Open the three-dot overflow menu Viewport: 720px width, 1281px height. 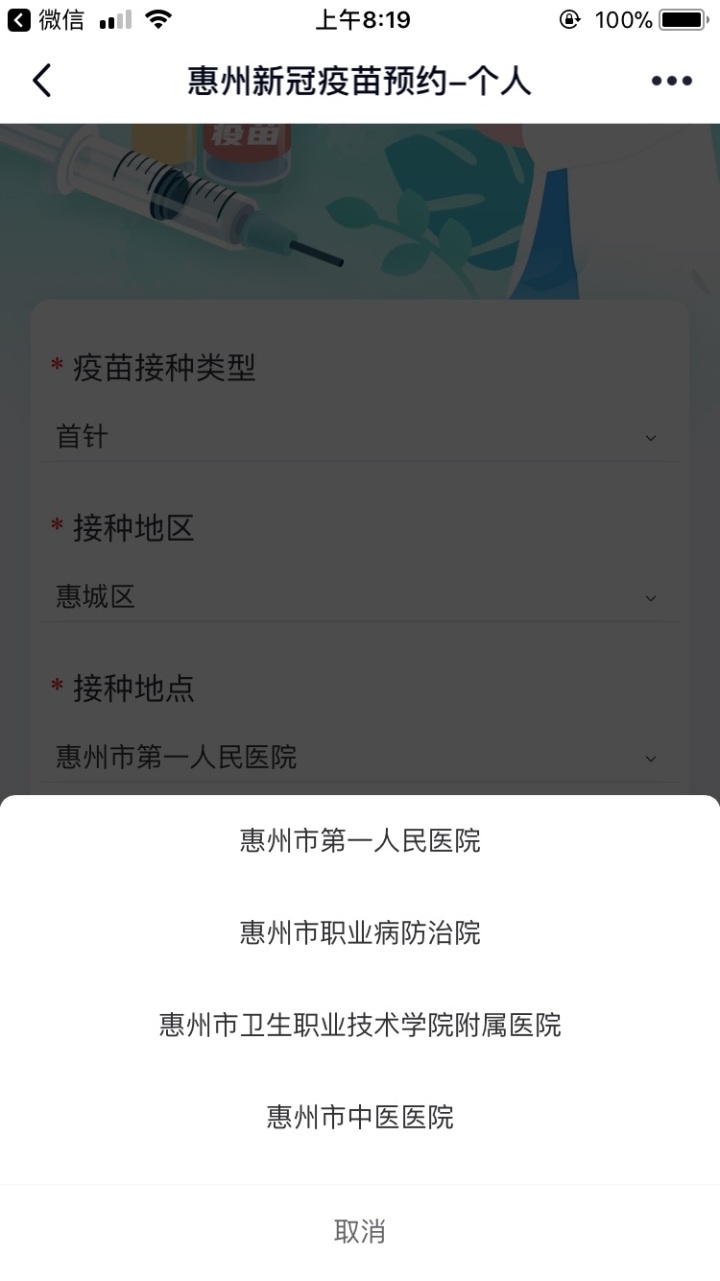[671, 81]
